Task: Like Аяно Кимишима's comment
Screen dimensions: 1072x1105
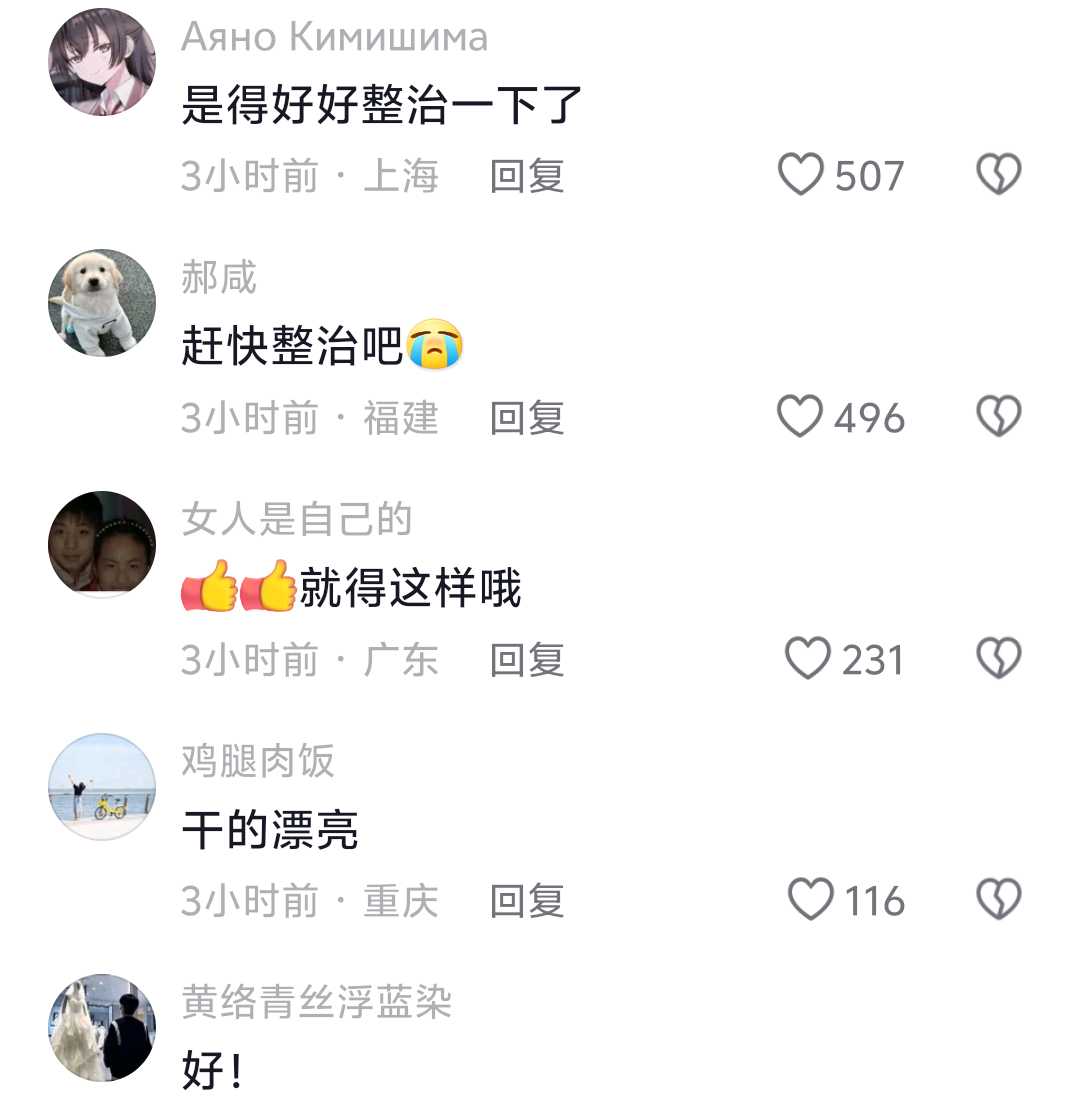Action: click(801, 175)
